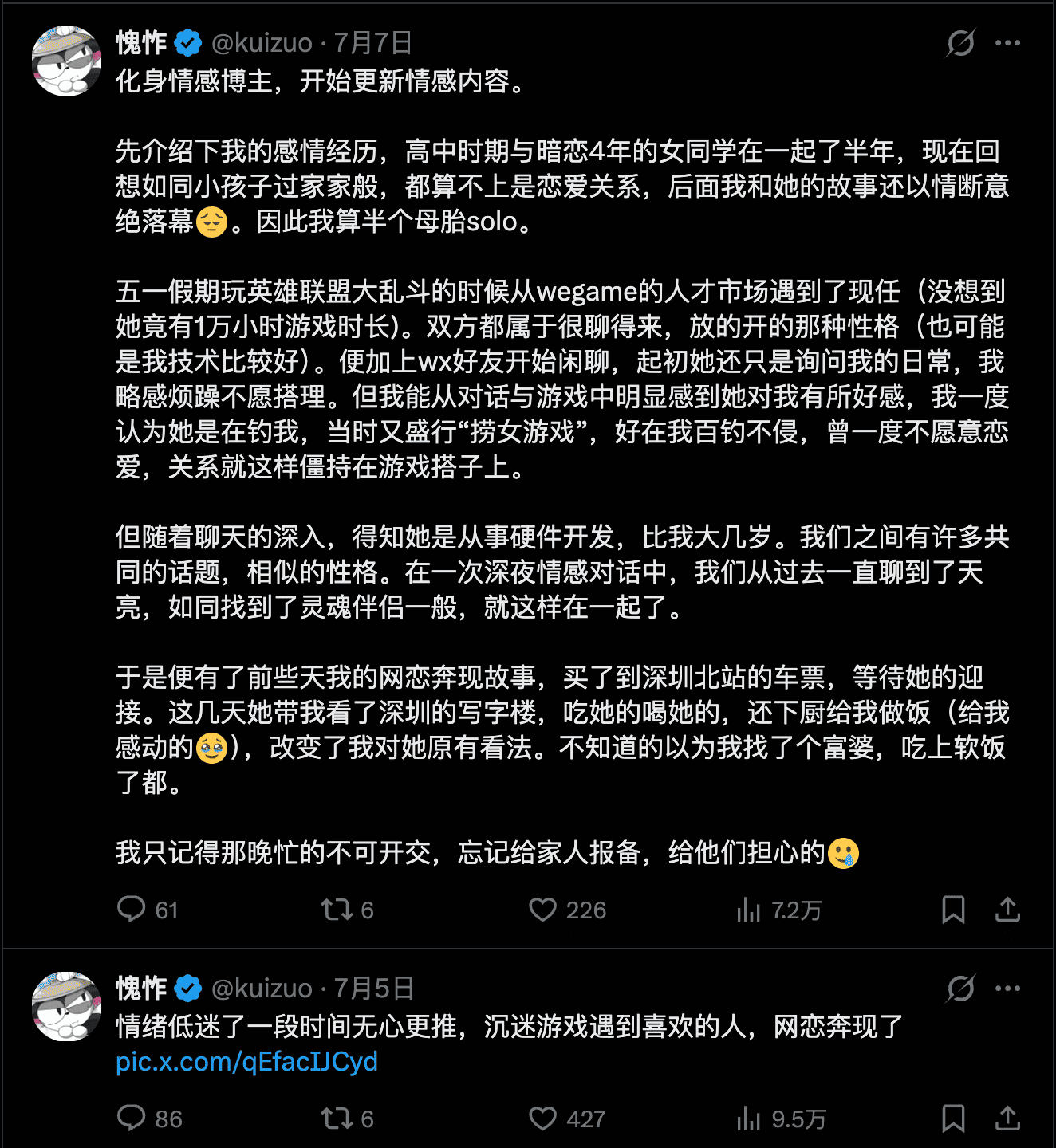This screenshot has width=1056, height=1148.
Task: Repost the 7月5日 post
Action: pos(336,1119)
